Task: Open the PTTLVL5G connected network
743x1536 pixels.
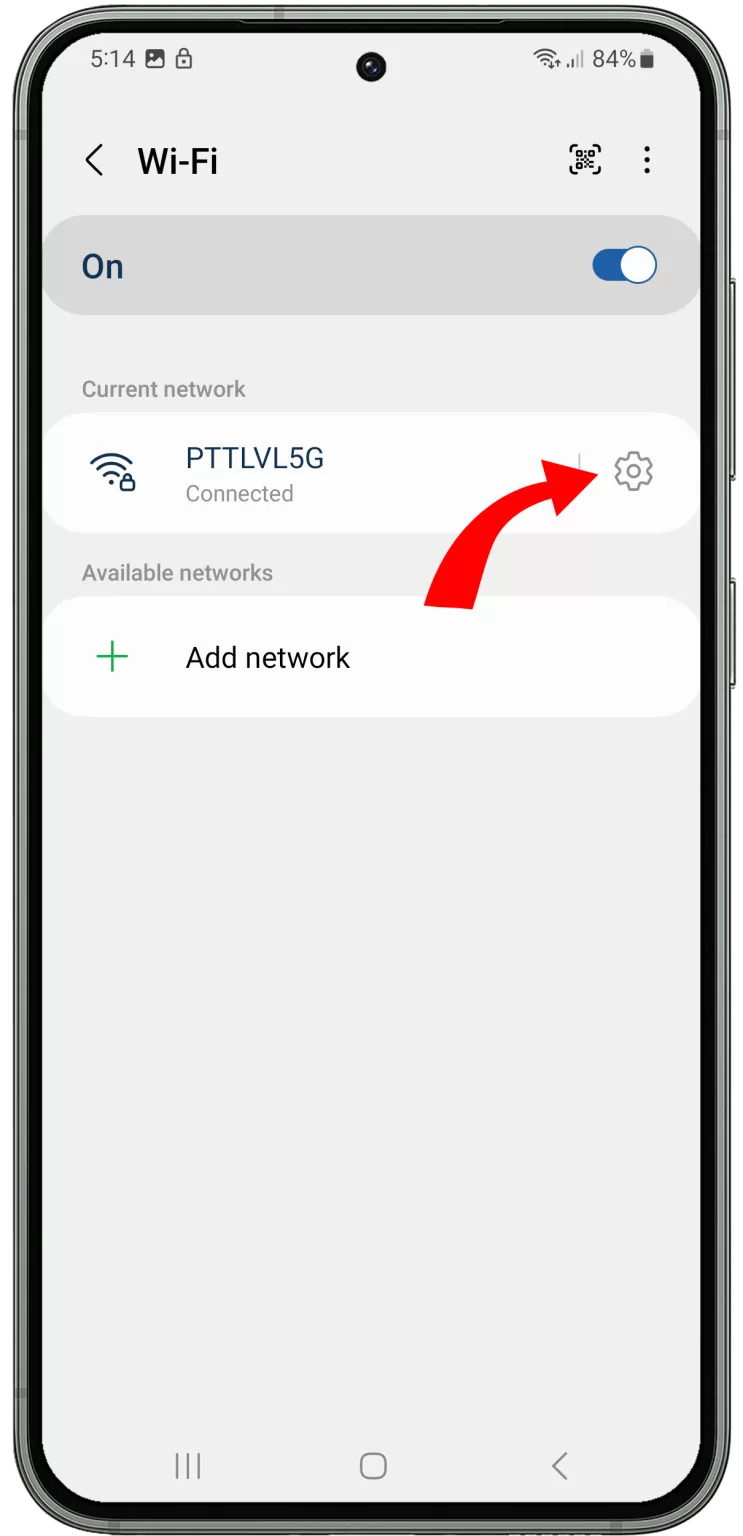Action: point(310,472)
